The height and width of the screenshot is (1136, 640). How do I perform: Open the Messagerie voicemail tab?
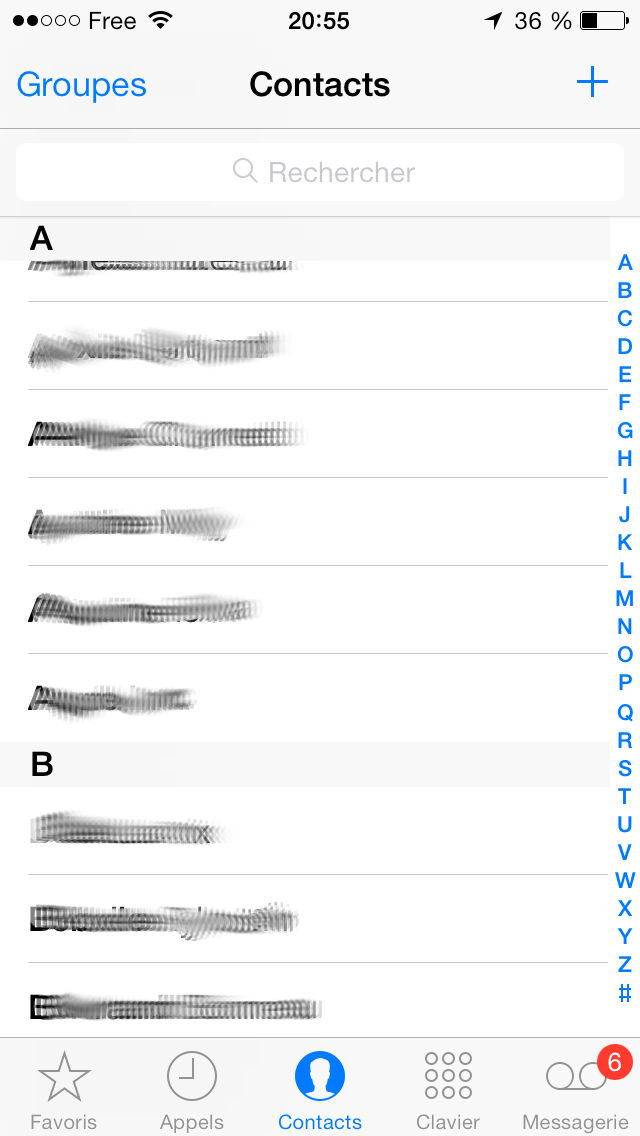tap(575, 1089)
